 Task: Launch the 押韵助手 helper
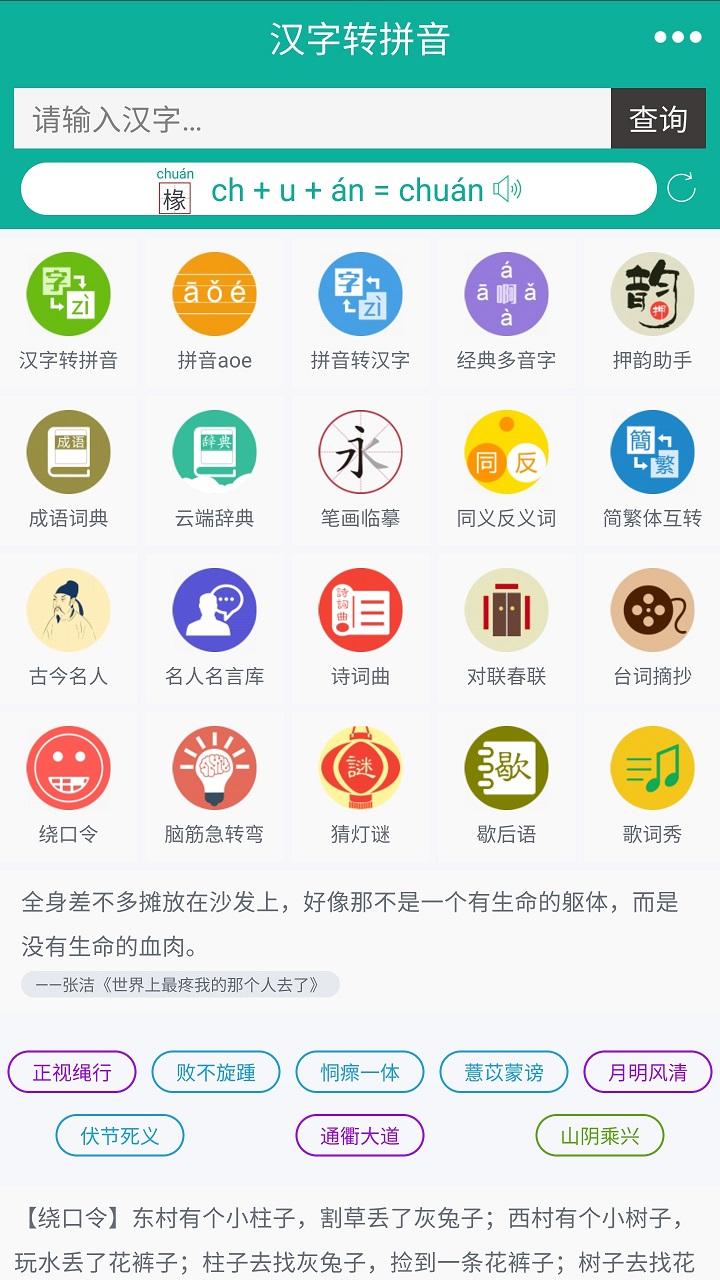(652, 310)
